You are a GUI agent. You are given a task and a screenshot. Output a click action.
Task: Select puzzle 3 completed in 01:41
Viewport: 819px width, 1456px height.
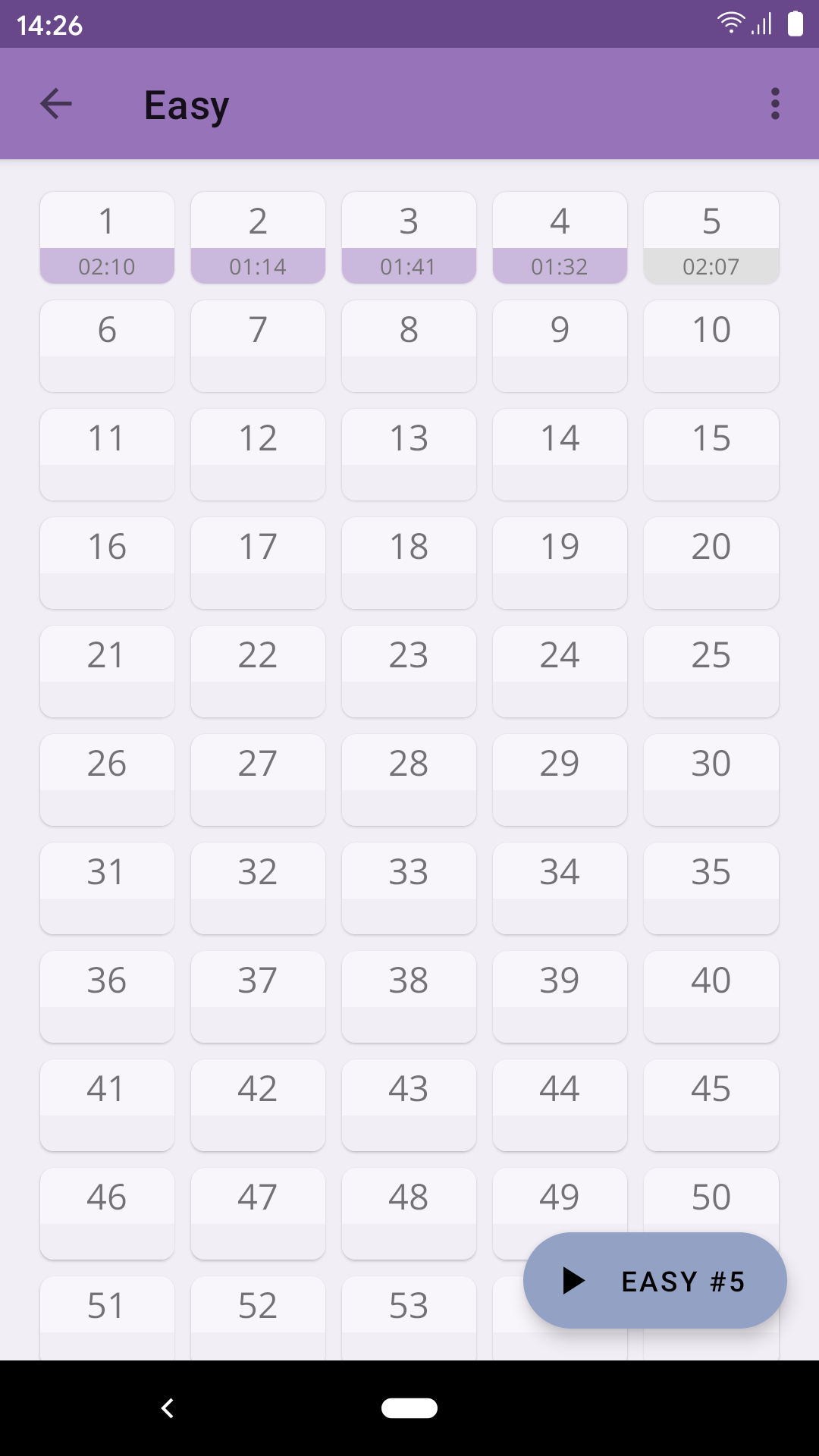click(x=409, y=237)
